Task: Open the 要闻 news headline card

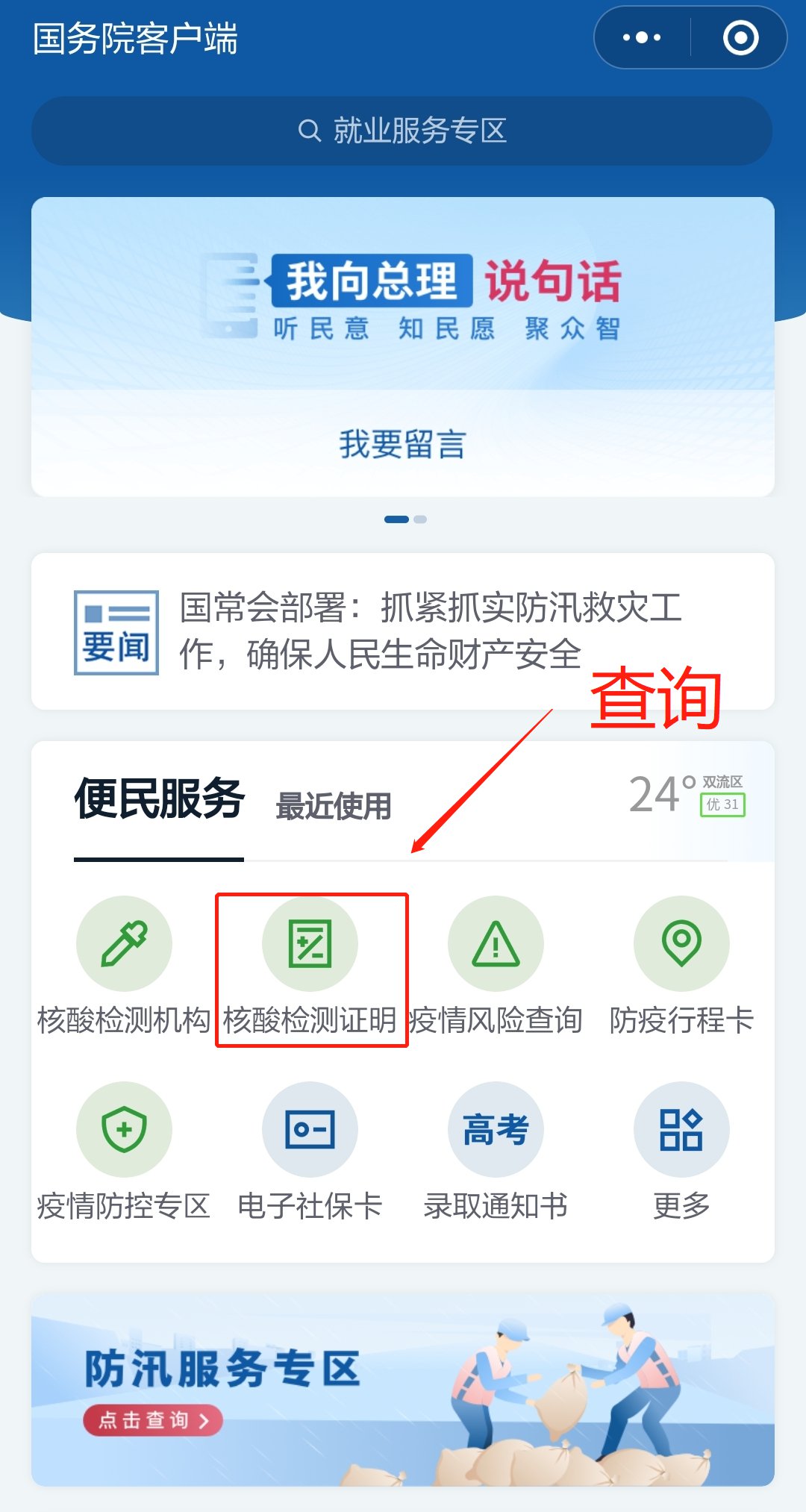Action: click(402, 631)
